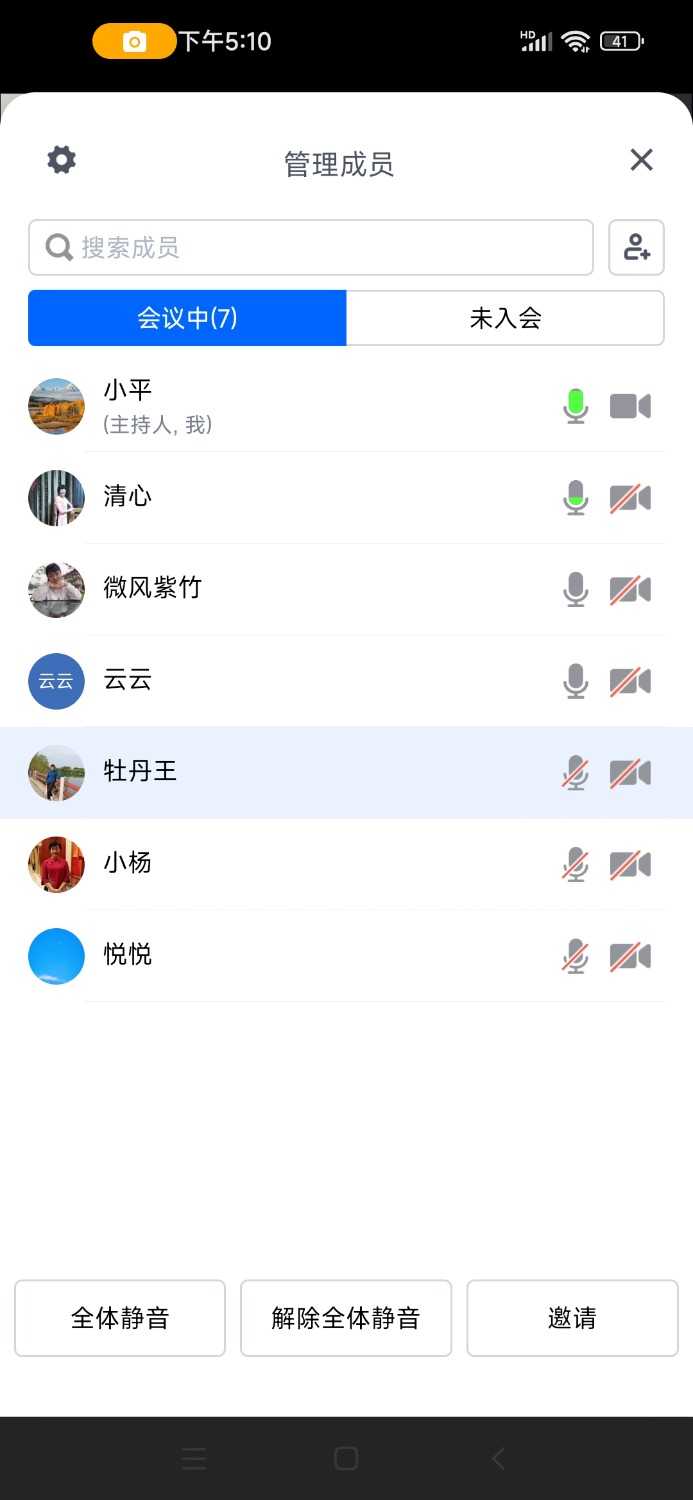Image resolution: width=693 pixels, height=1500 pixels.
Task: Mute everyone with 全体静音
Action: coord(120,1318)
